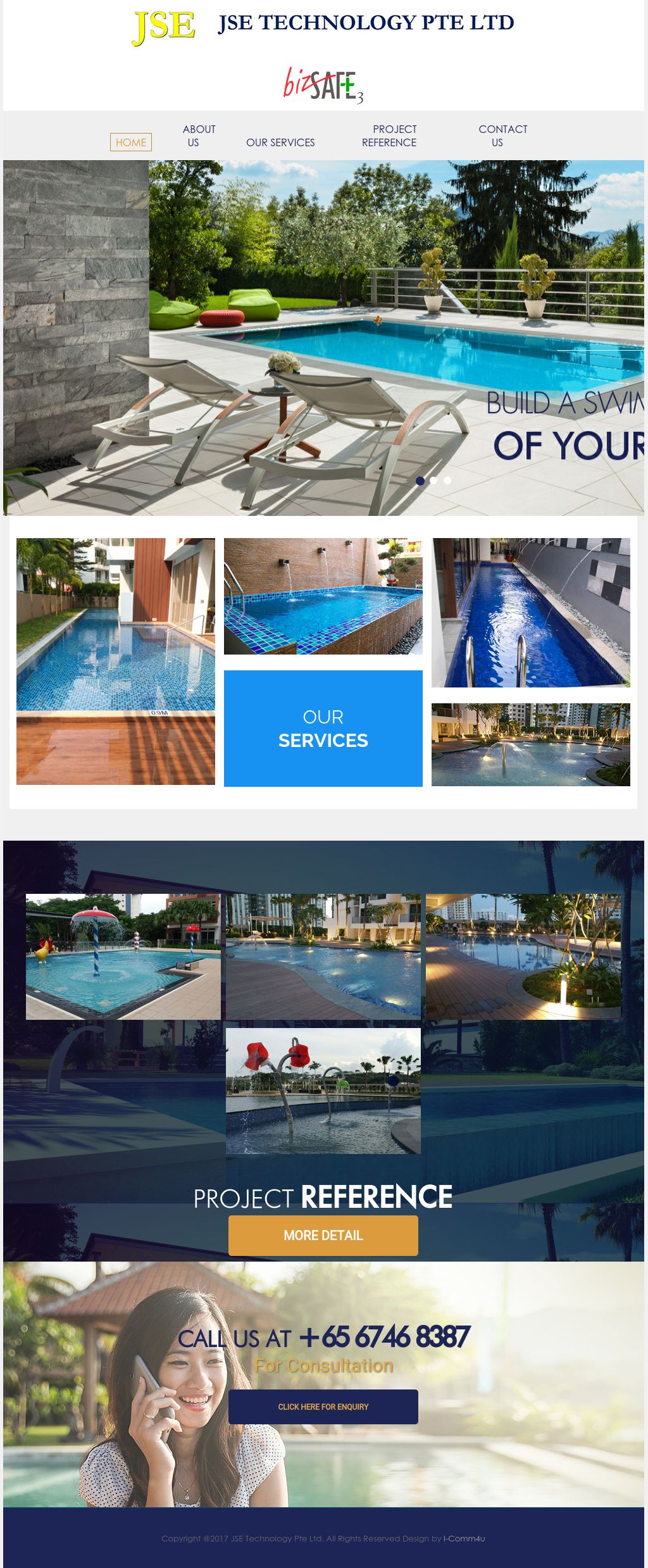Open the pool photo with wooden deck
This screenshot has height=1568, width=648.
[116, 661]
